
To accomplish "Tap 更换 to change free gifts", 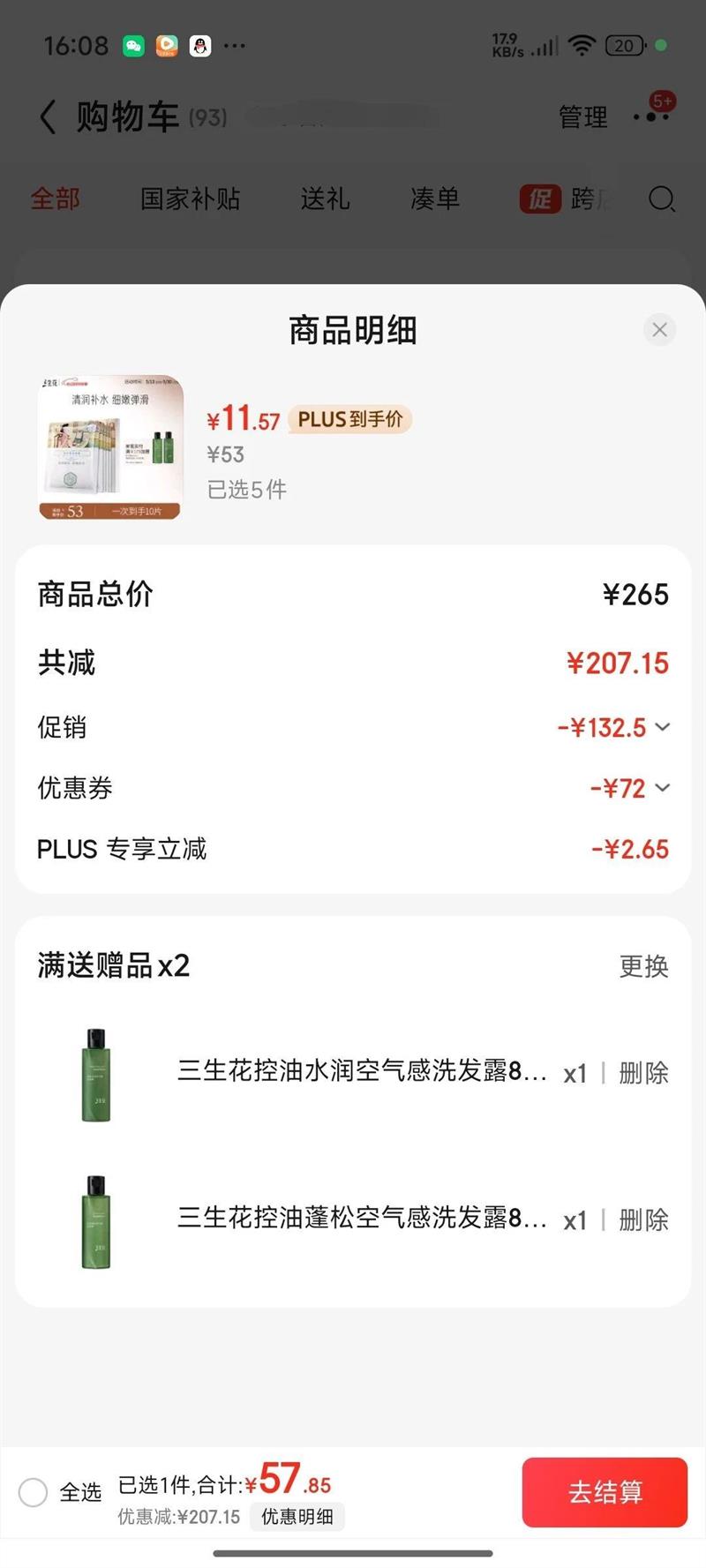I will [x=643, y=966].
